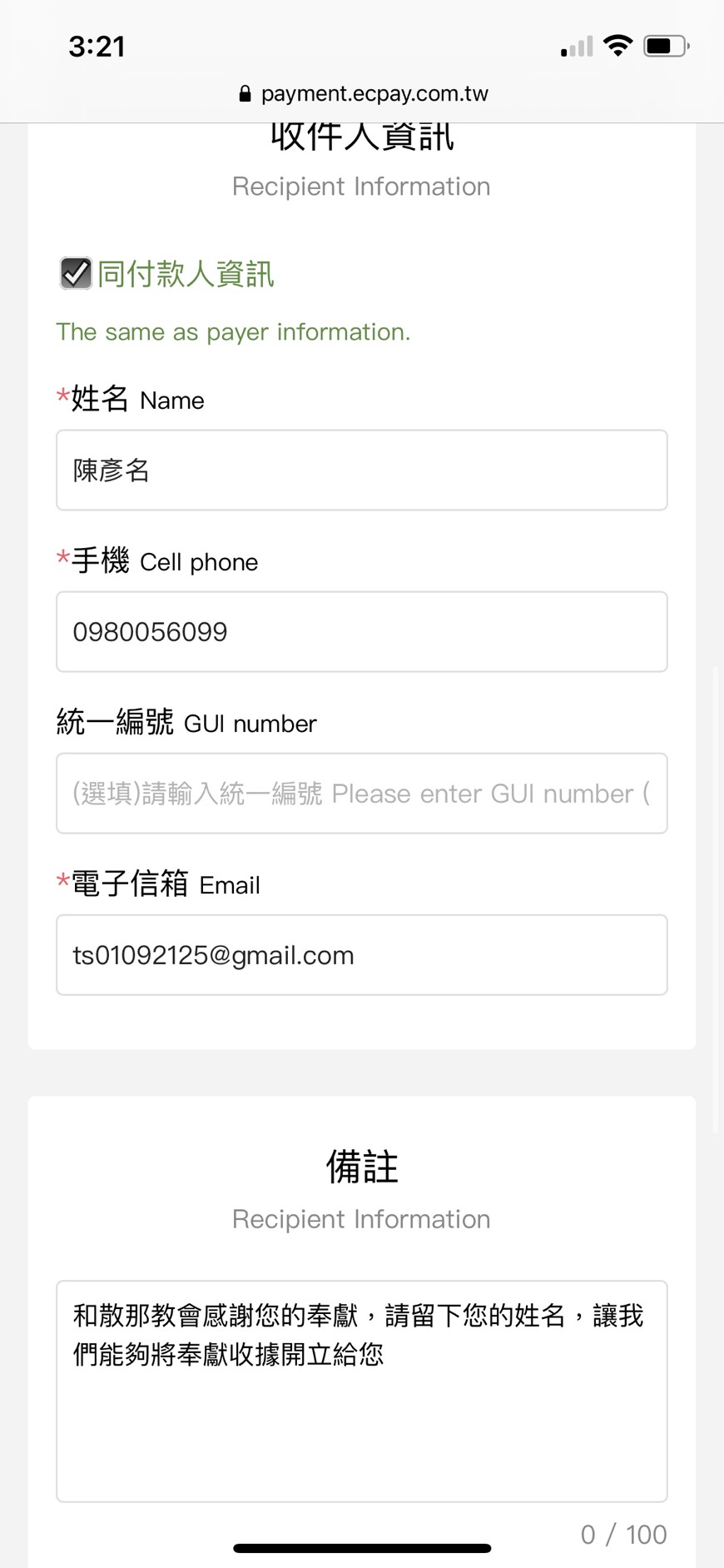
Task: Tap the remarks text area
Action: (x=361, y=1391)
